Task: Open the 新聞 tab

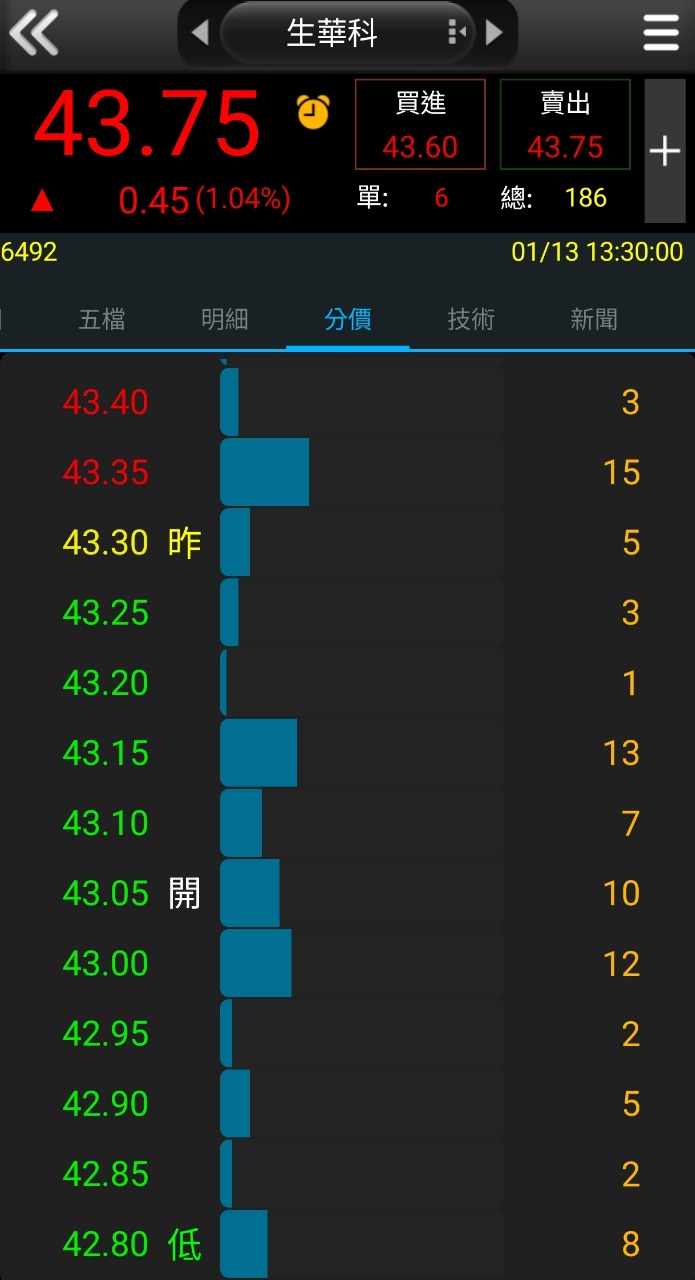Action: (594, 319)
